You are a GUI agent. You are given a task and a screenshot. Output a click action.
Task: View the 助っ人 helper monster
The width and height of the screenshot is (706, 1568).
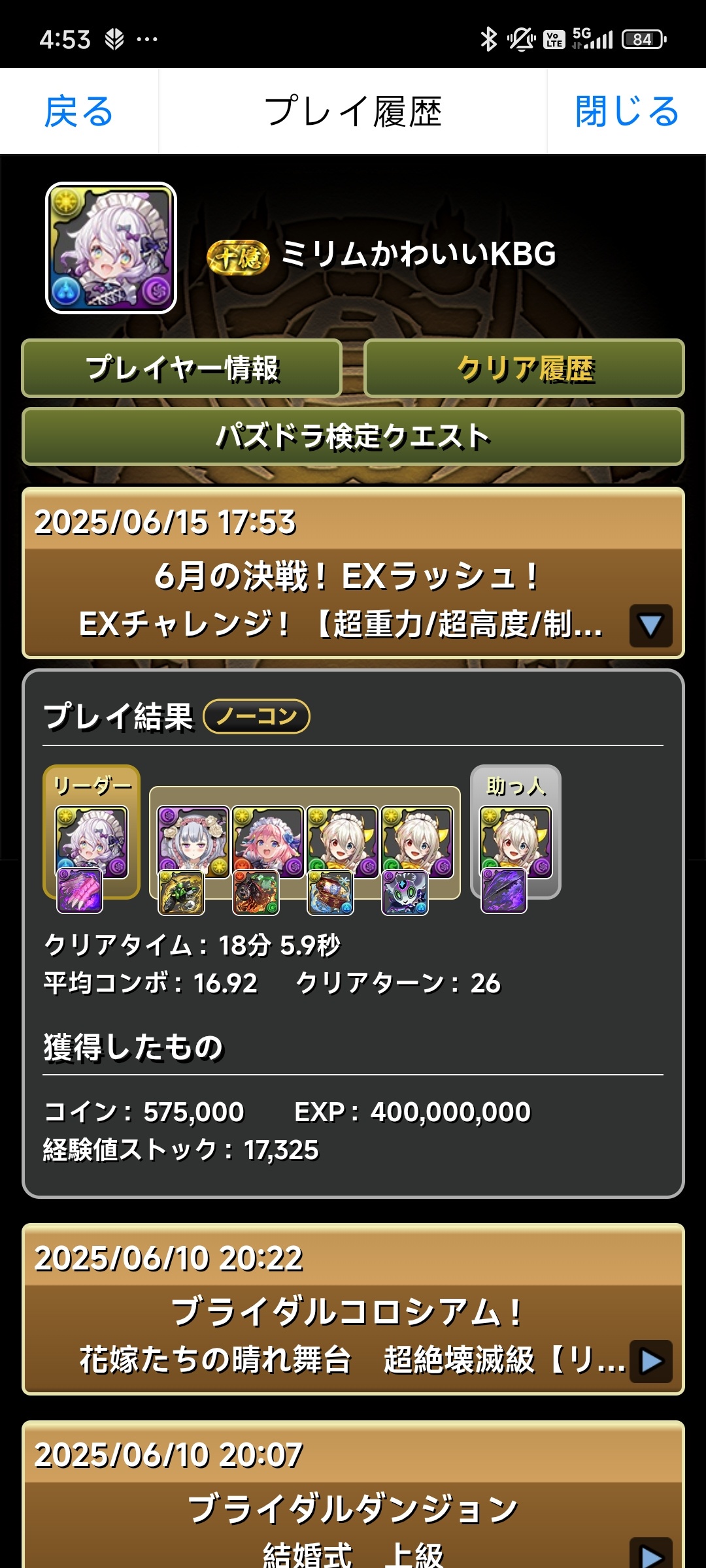tap(516, 841)
